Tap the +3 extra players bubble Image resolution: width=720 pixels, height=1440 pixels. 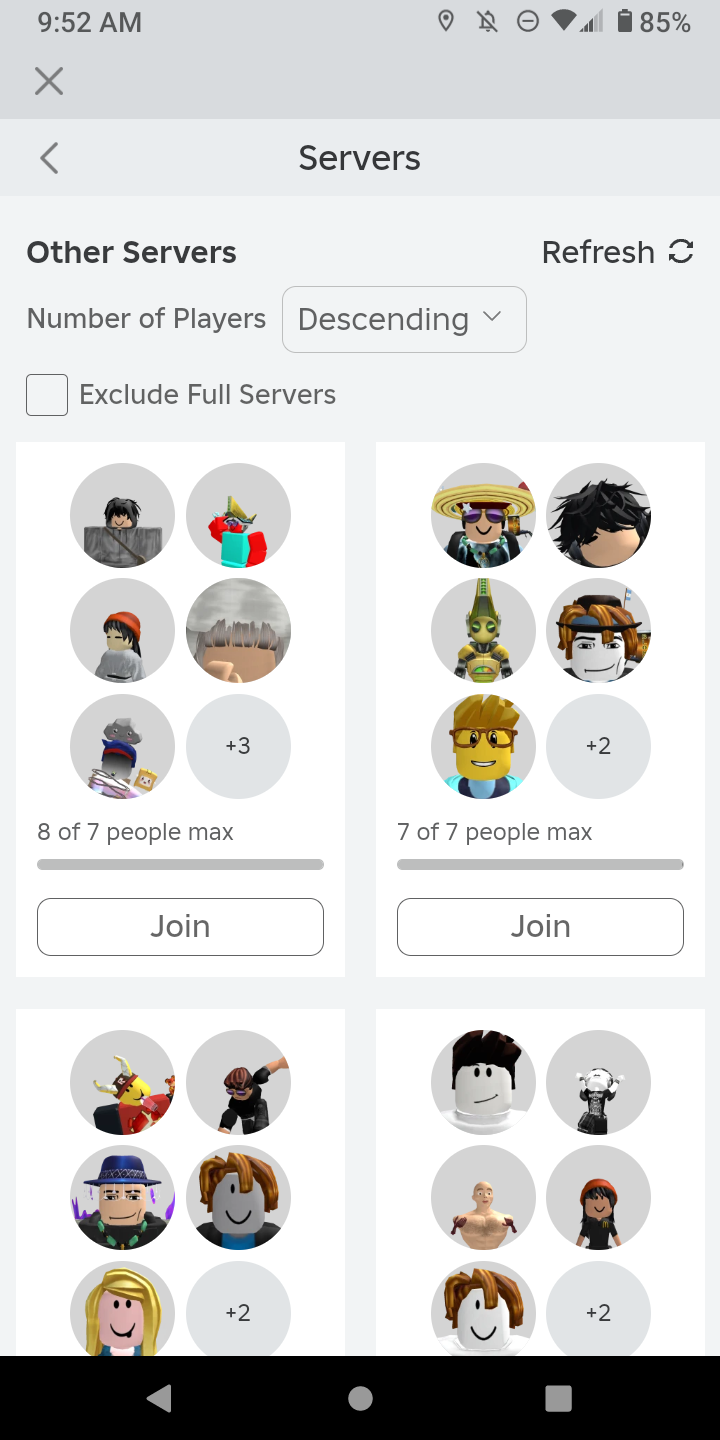pos(238,746)
